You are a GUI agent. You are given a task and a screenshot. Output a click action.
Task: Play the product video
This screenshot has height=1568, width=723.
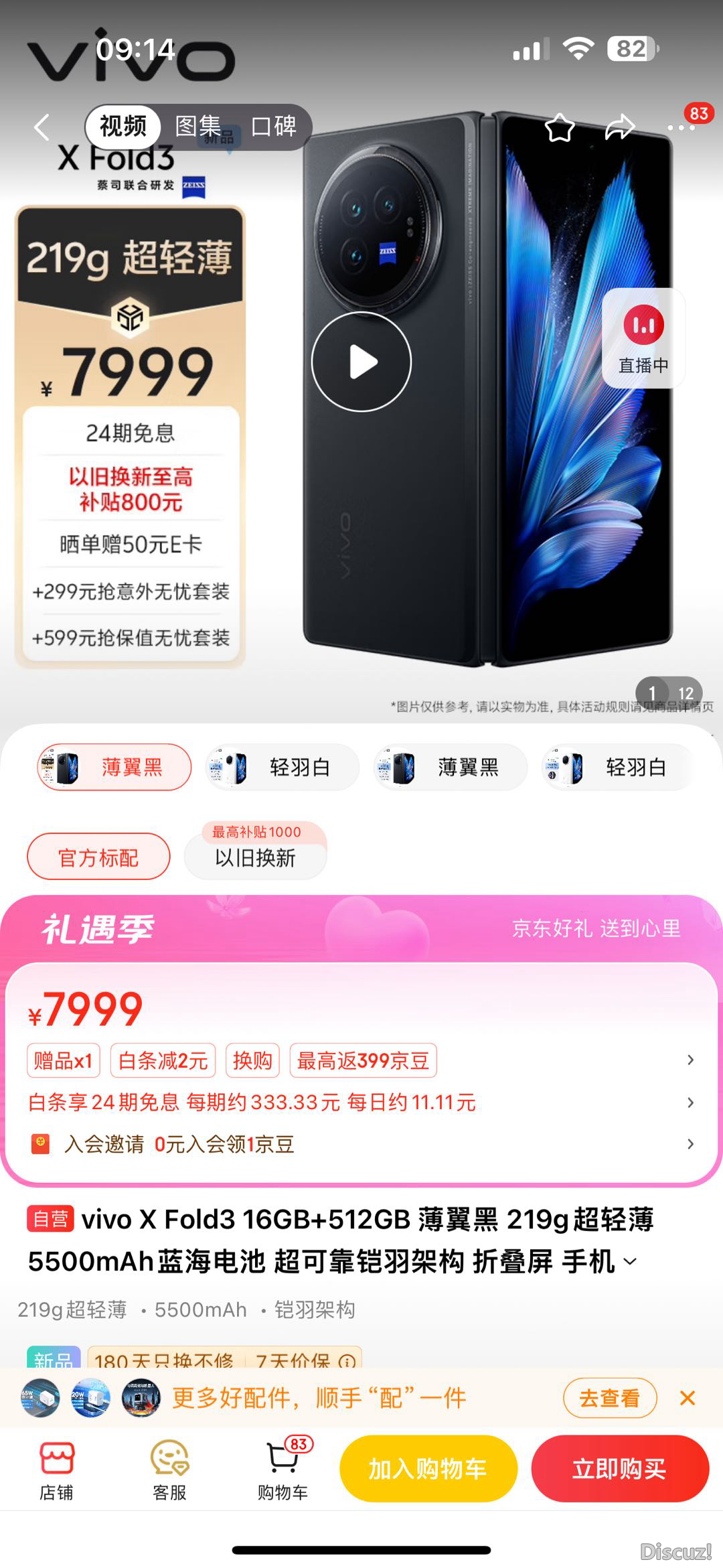coord(361,362)
